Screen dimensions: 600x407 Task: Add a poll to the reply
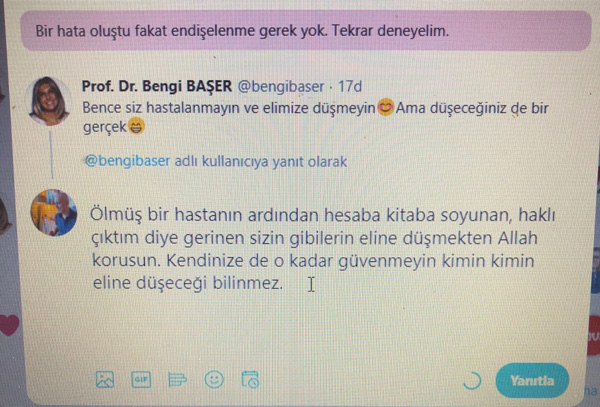coord(176,380)
